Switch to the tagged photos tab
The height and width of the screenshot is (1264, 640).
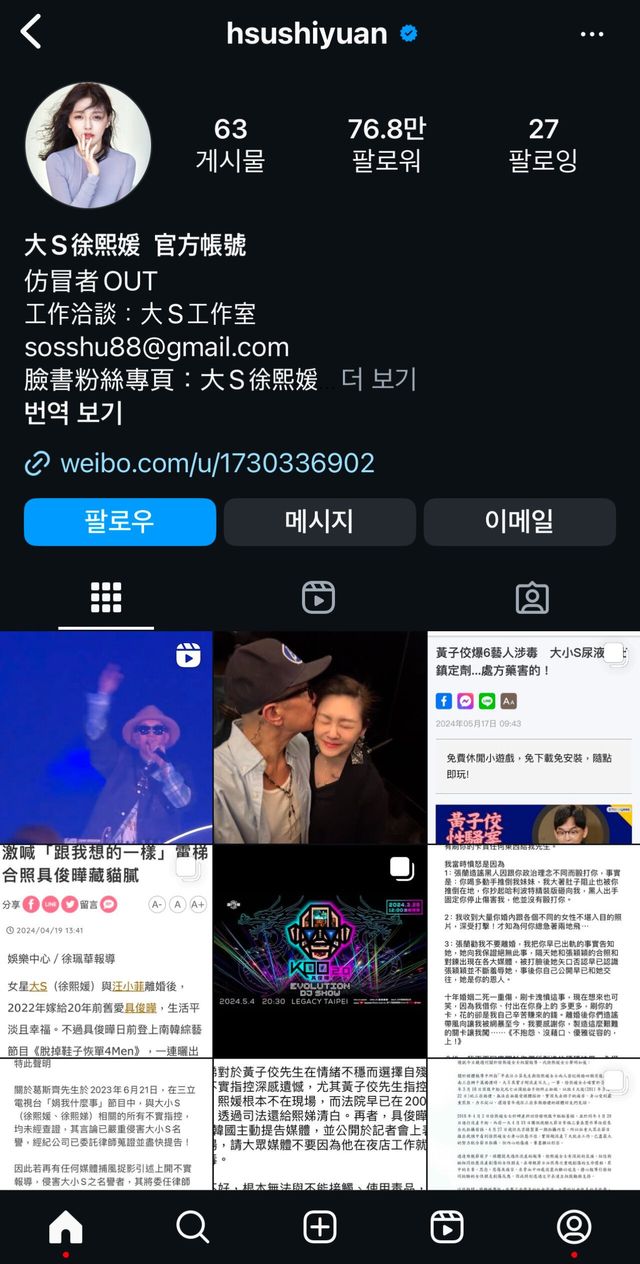[532, 597]
